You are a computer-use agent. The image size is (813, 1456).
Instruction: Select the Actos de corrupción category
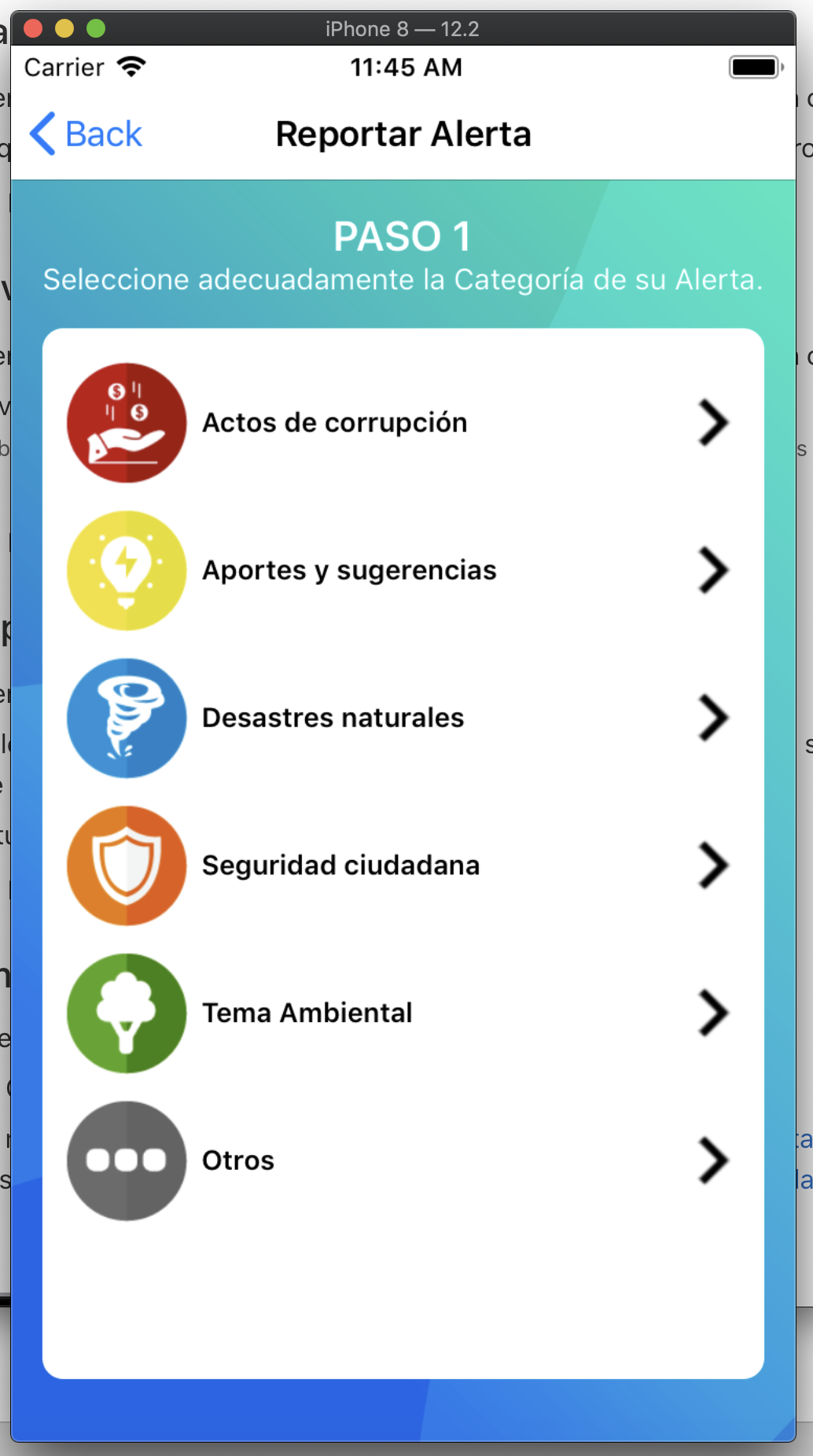tap(335, 423)
